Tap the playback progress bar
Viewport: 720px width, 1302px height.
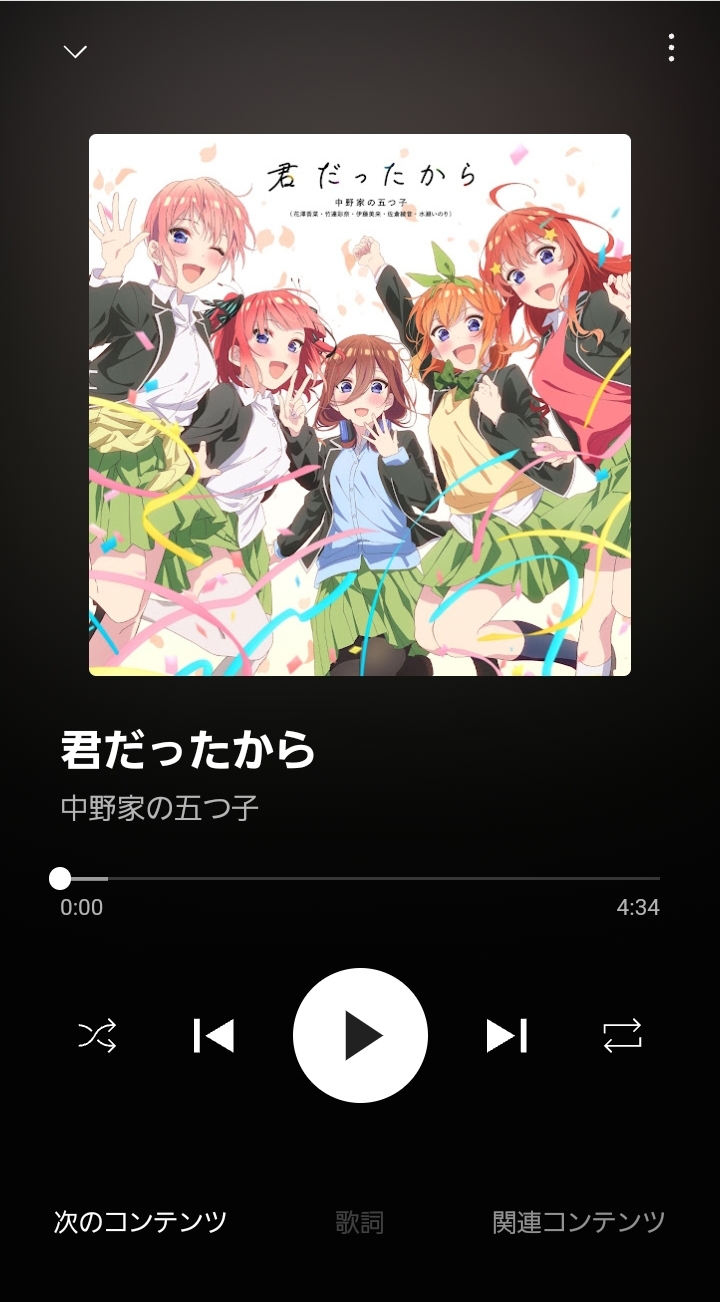pyautogui.click(x=360, y=878)
